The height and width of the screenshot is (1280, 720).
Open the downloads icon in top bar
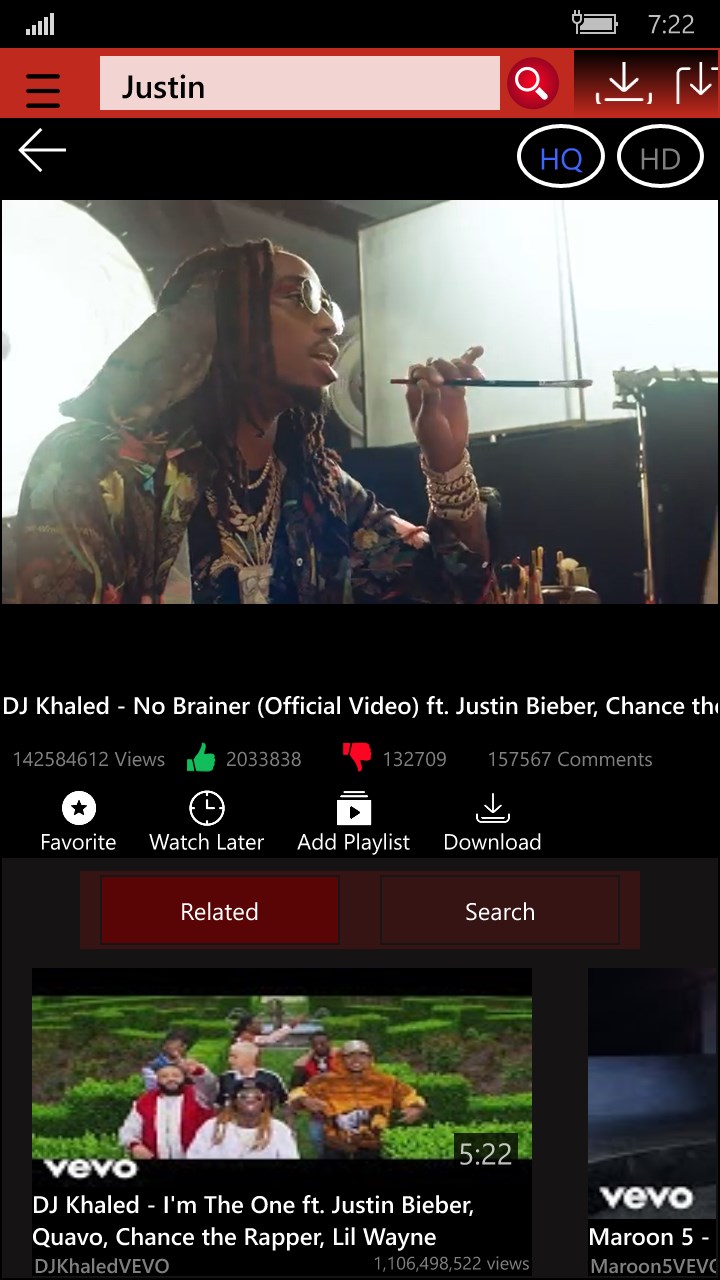point(623,84)
